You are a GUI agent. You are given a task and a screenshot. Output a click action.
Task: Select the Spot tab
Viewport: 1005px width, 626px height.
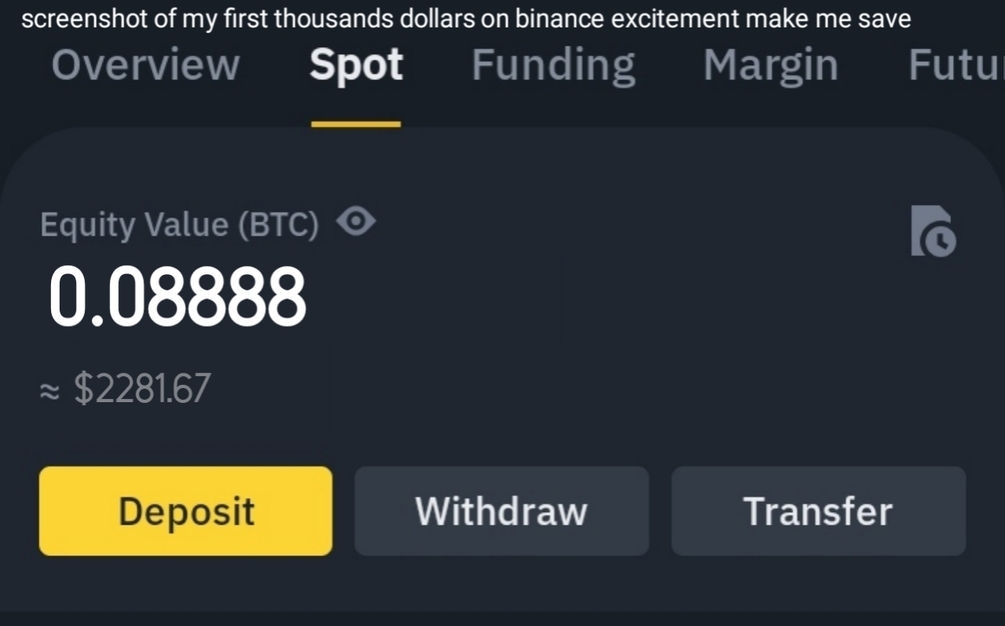(356, 66)
